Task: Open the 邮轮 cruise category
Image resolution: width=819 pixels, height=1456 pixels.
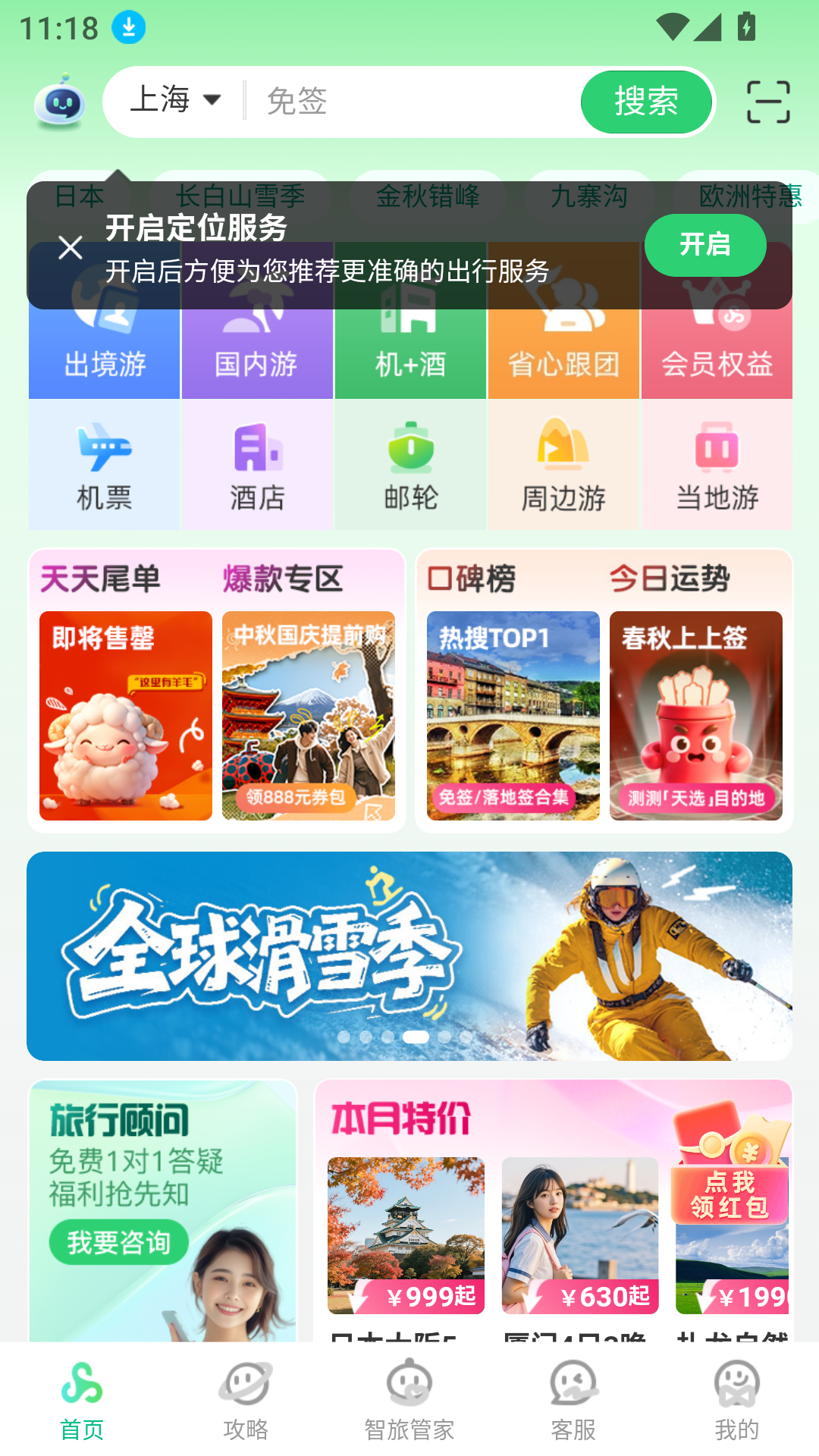Action: [410, 466]
